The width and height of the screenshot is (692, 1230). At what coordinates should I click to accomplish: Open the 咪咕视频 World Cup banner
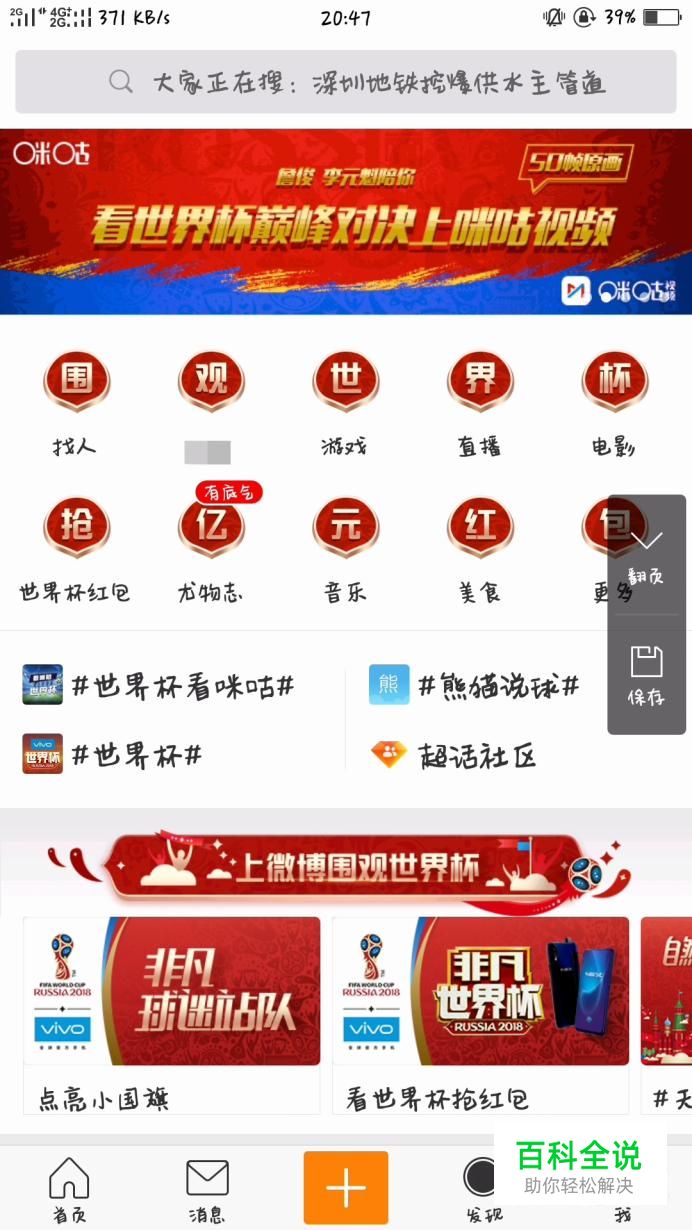coord(345,222)
